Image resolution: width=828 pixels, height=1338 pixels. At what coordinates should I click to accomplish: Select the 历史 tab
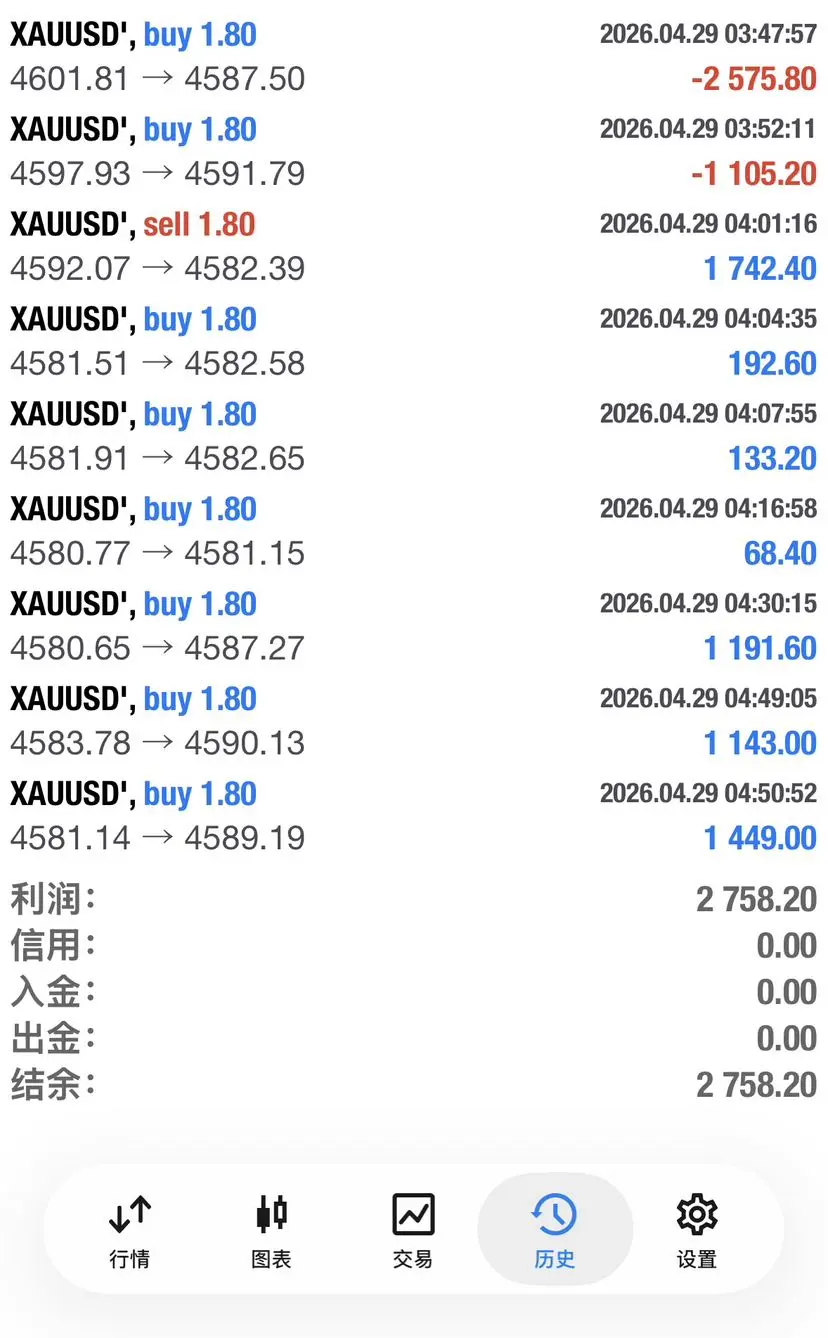click(x=555, y=1230)
